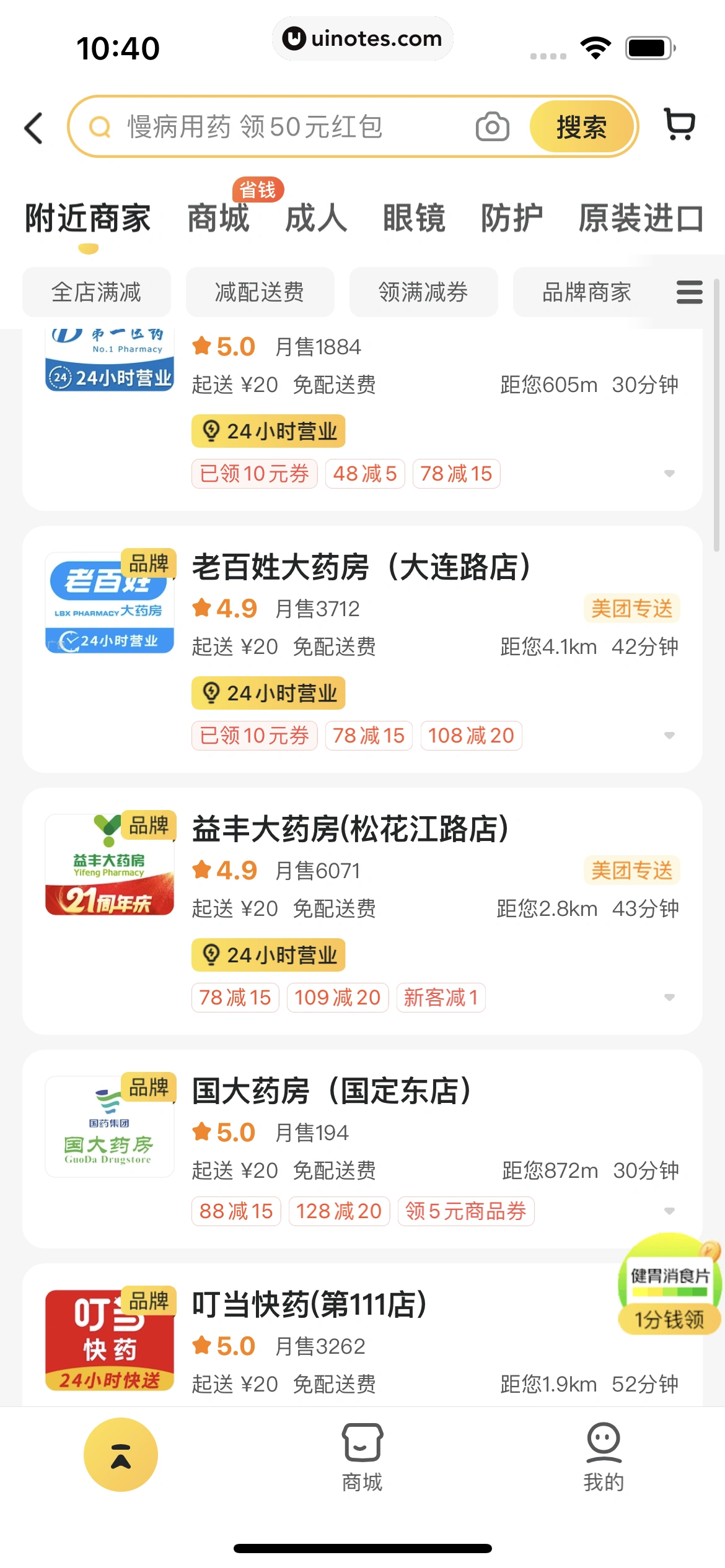Tap the Meituan kangaroo home icon
This screenshot has height=1568, width=725.
121,1455
